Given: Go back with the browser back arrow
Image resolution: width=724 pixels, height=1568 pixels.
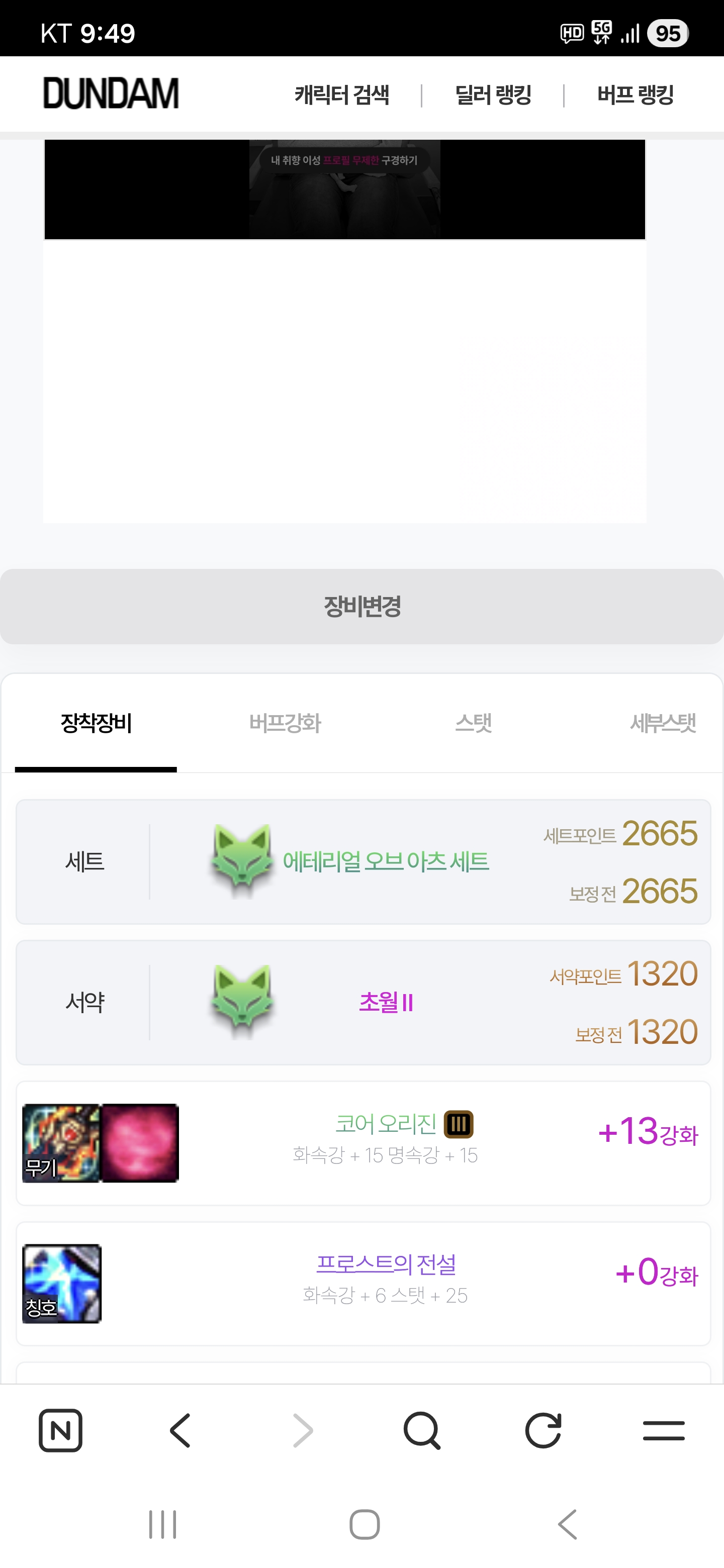Looking at the screenshot, I should click(180, 1430).
